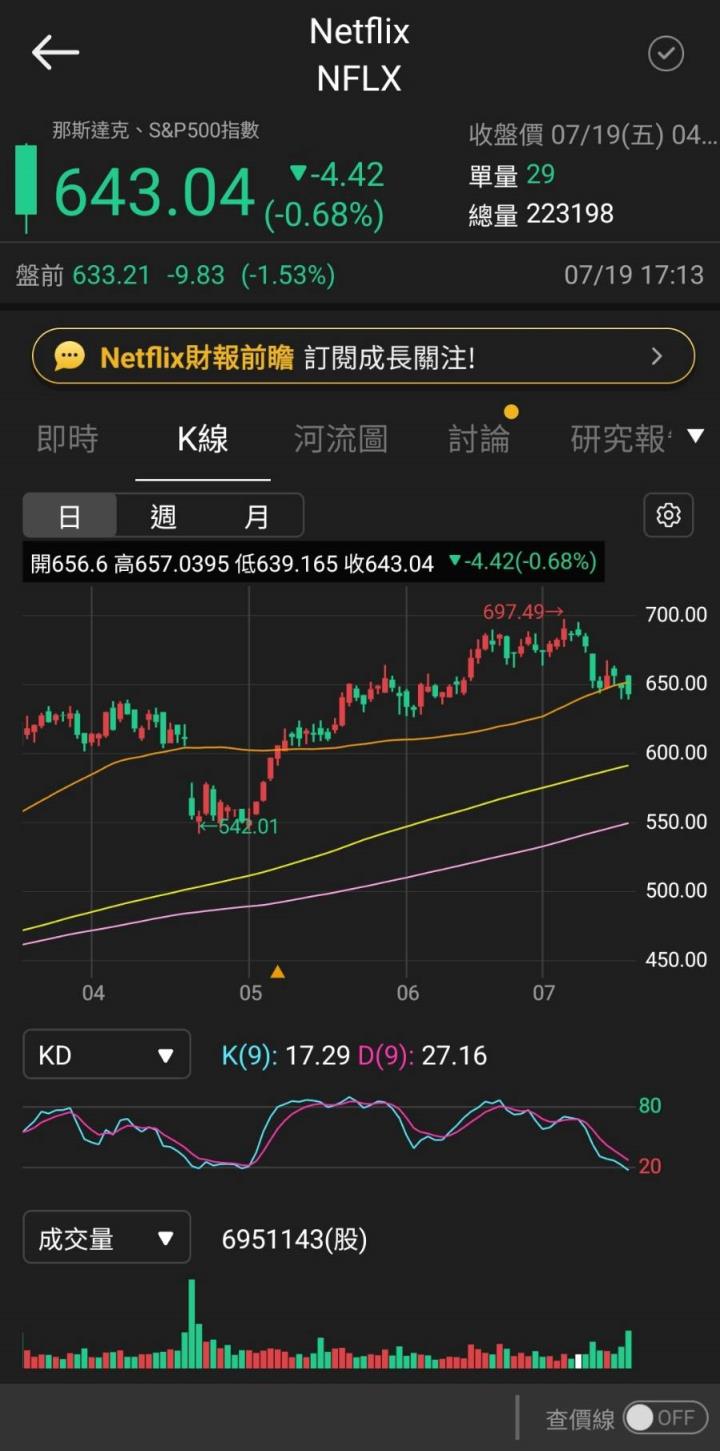
Task: Open the 河流圖 tab
Action: [340, 439]
